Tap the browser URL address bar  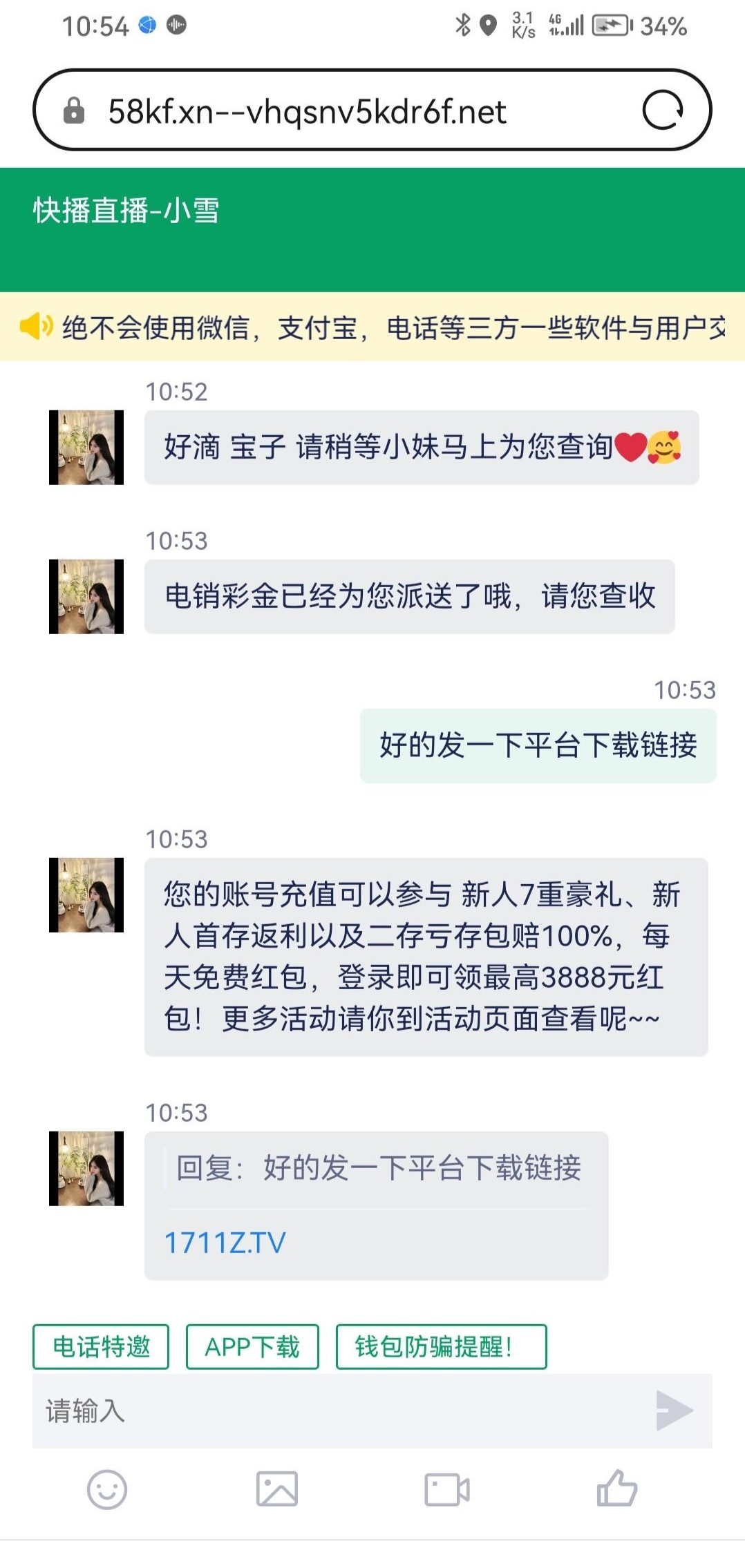(346, 111)
